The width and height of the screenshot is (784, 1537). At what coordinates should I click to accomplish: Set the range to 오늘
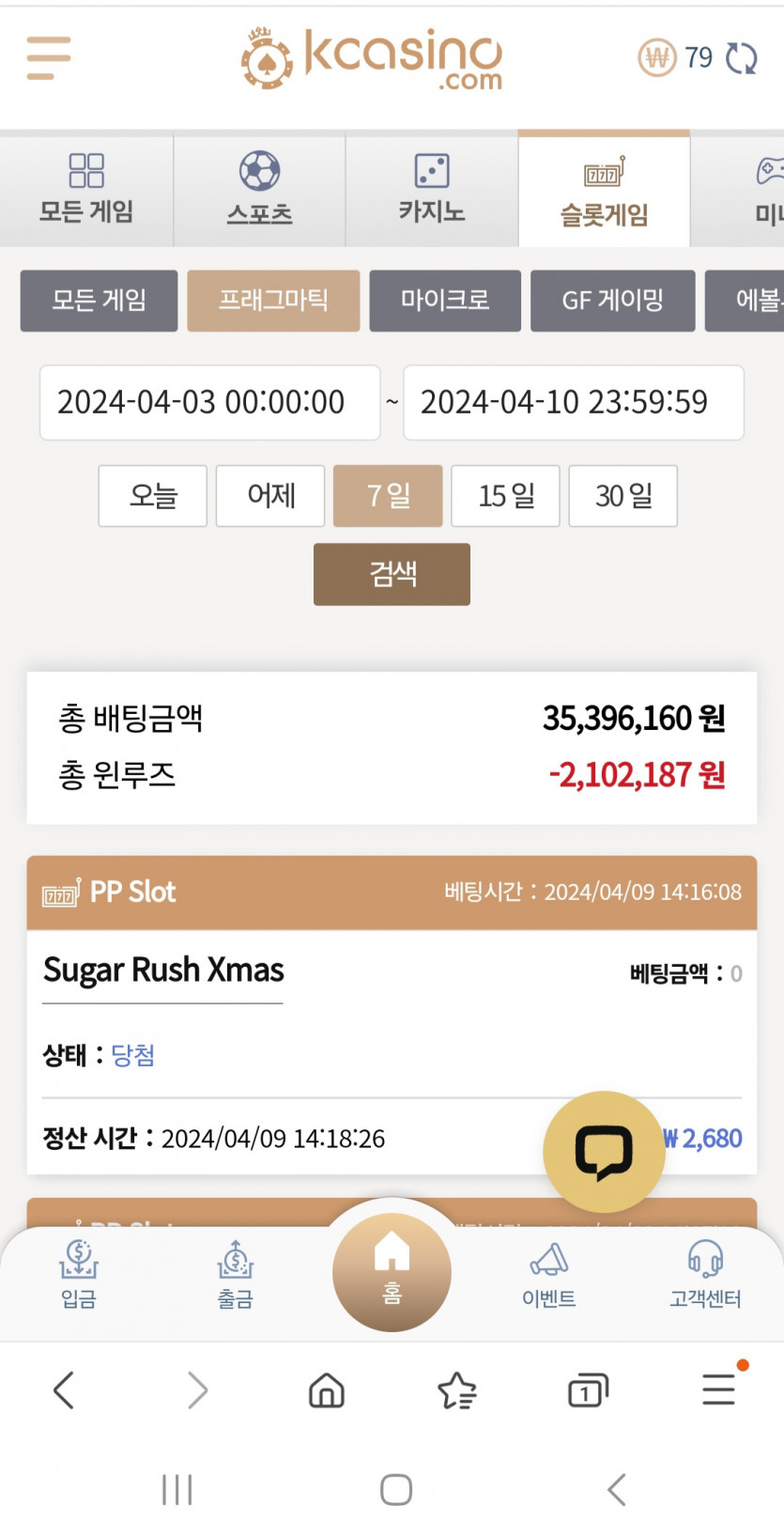click(x=153, y=495)
